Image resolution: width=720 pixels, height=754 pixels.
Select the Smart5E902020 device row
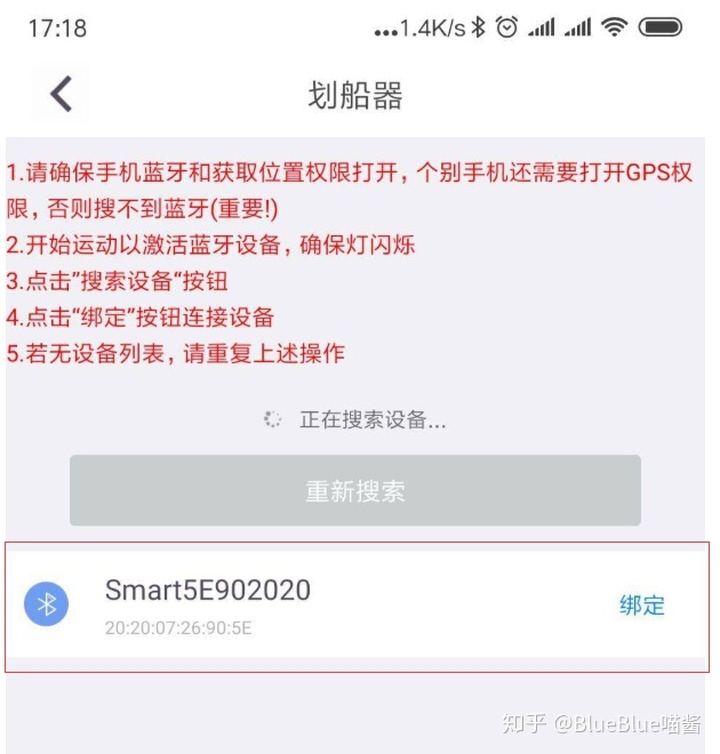pyautogui.click(x=300, y=605)
